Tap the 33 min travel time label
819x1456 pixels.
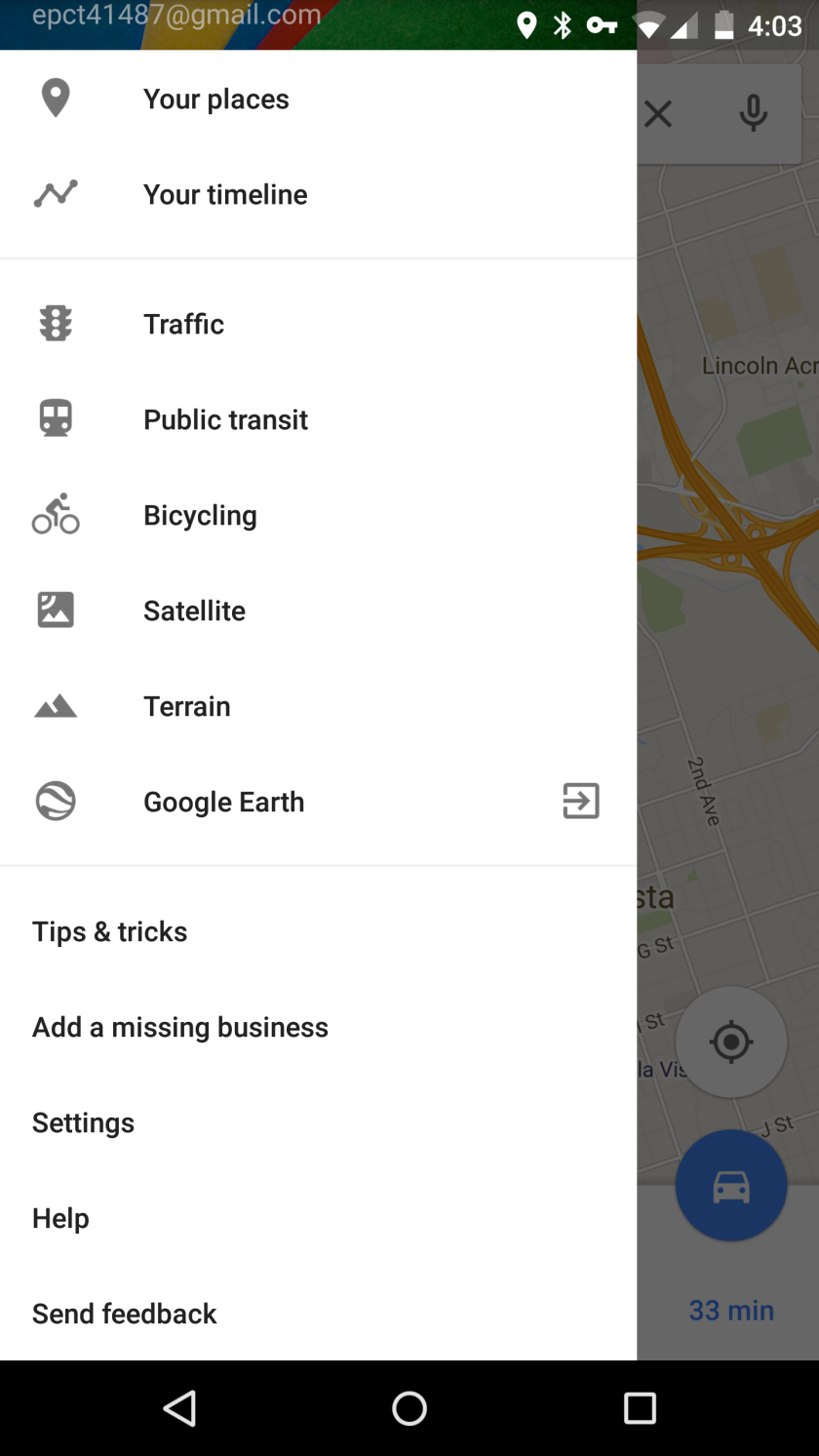pos(730,1310)
